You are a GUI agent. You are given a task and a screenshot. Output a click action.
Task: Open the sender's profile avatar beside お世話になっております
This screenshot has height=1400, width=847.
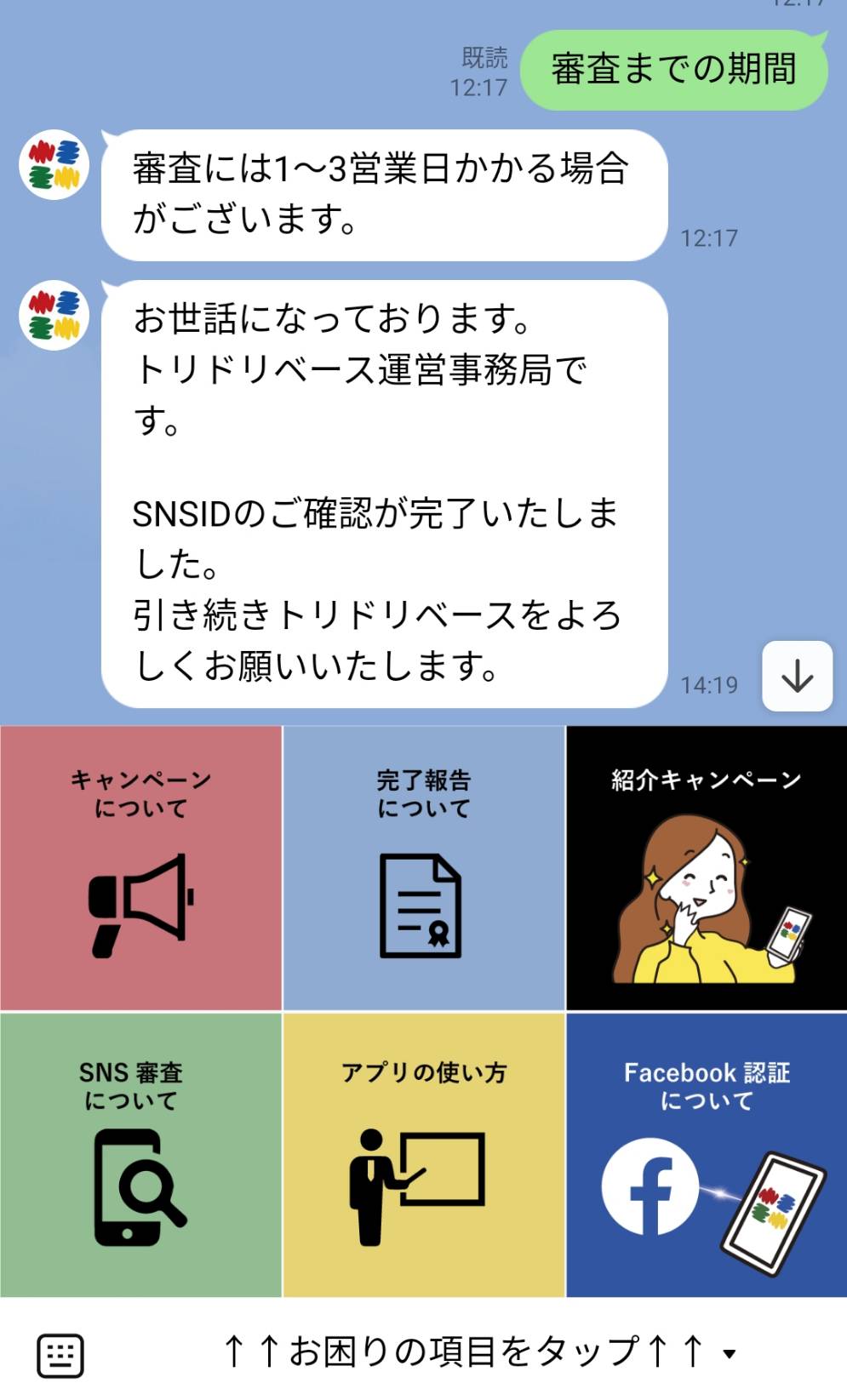coord(54,315)
